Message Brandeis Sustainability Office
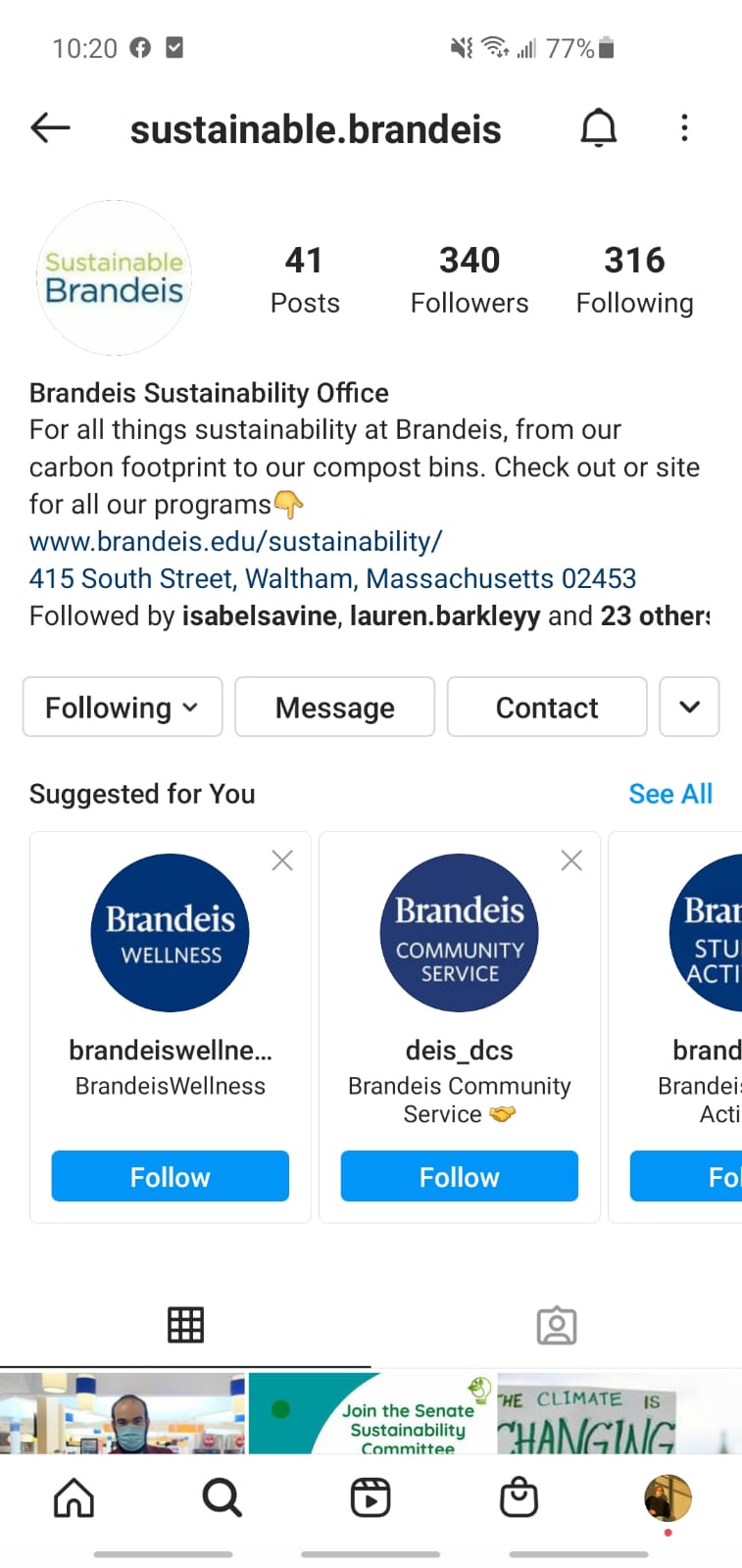This screenshot has width=742, height=1568. coord(334,707)
